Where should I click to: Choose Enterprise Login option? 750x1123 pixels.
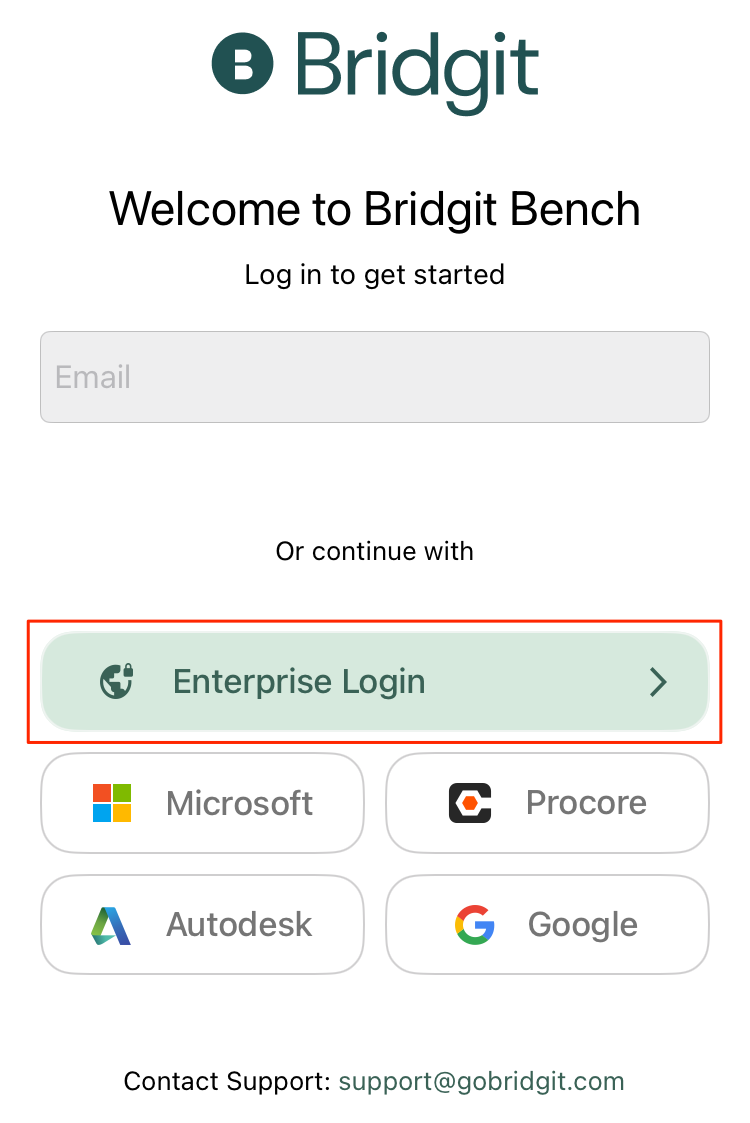(374, 682)
